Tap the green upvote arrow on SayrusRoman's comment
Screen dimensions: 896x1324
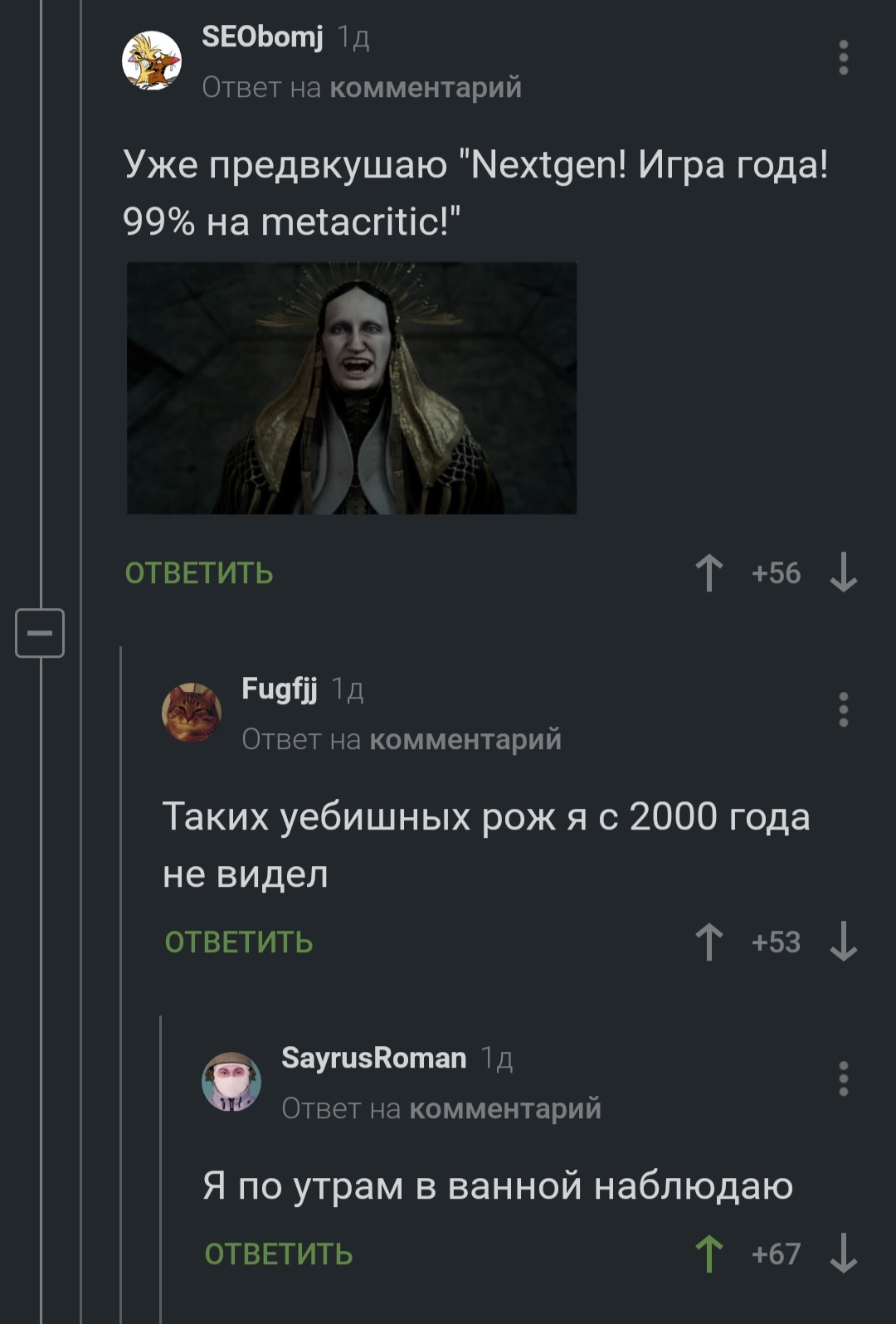pyautogui.click(x=709, y=1254)
